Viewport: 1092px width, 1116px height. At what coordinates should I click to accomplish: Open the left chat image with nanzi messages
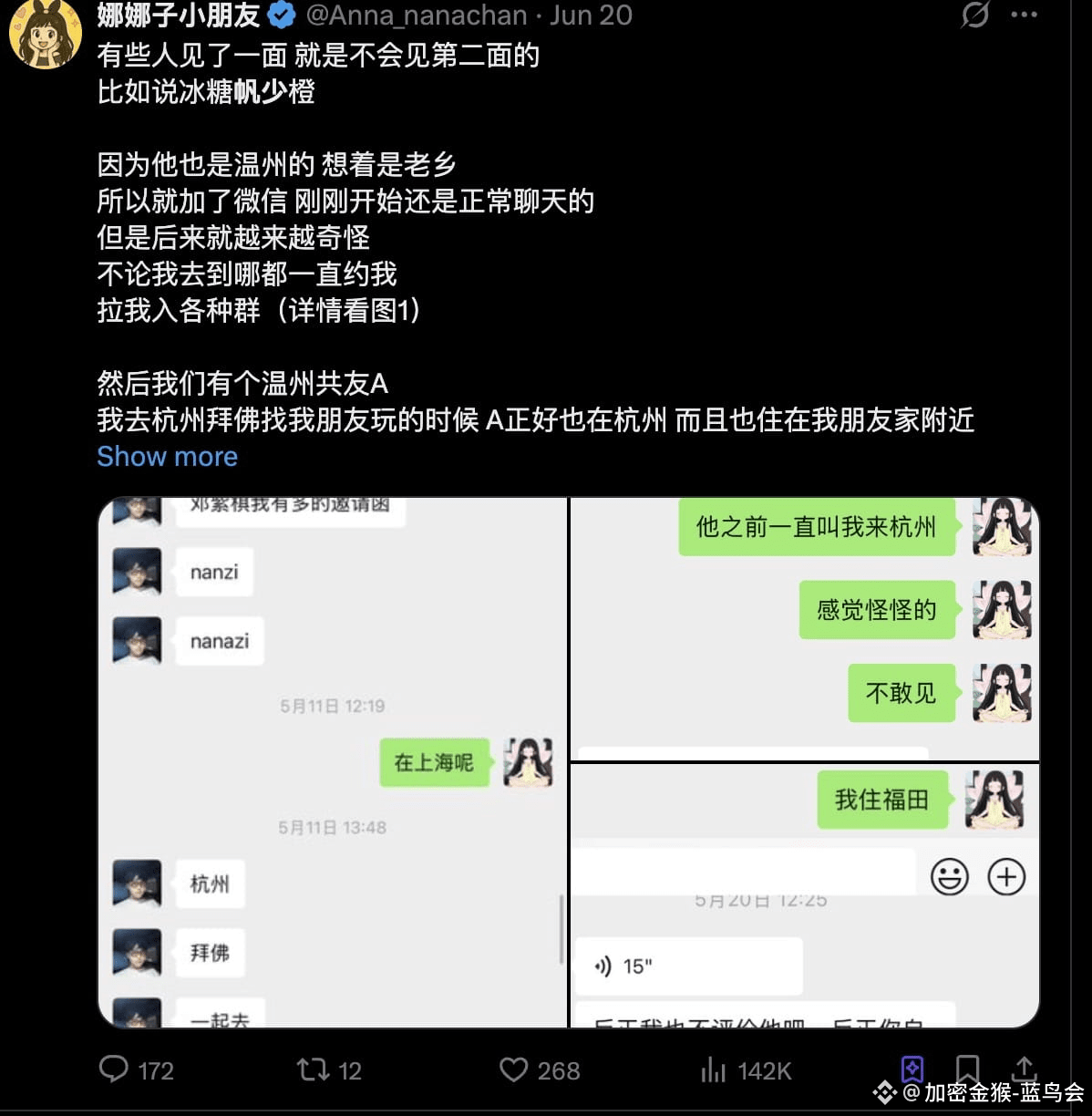pyautogui.click(x=333, y=762)
